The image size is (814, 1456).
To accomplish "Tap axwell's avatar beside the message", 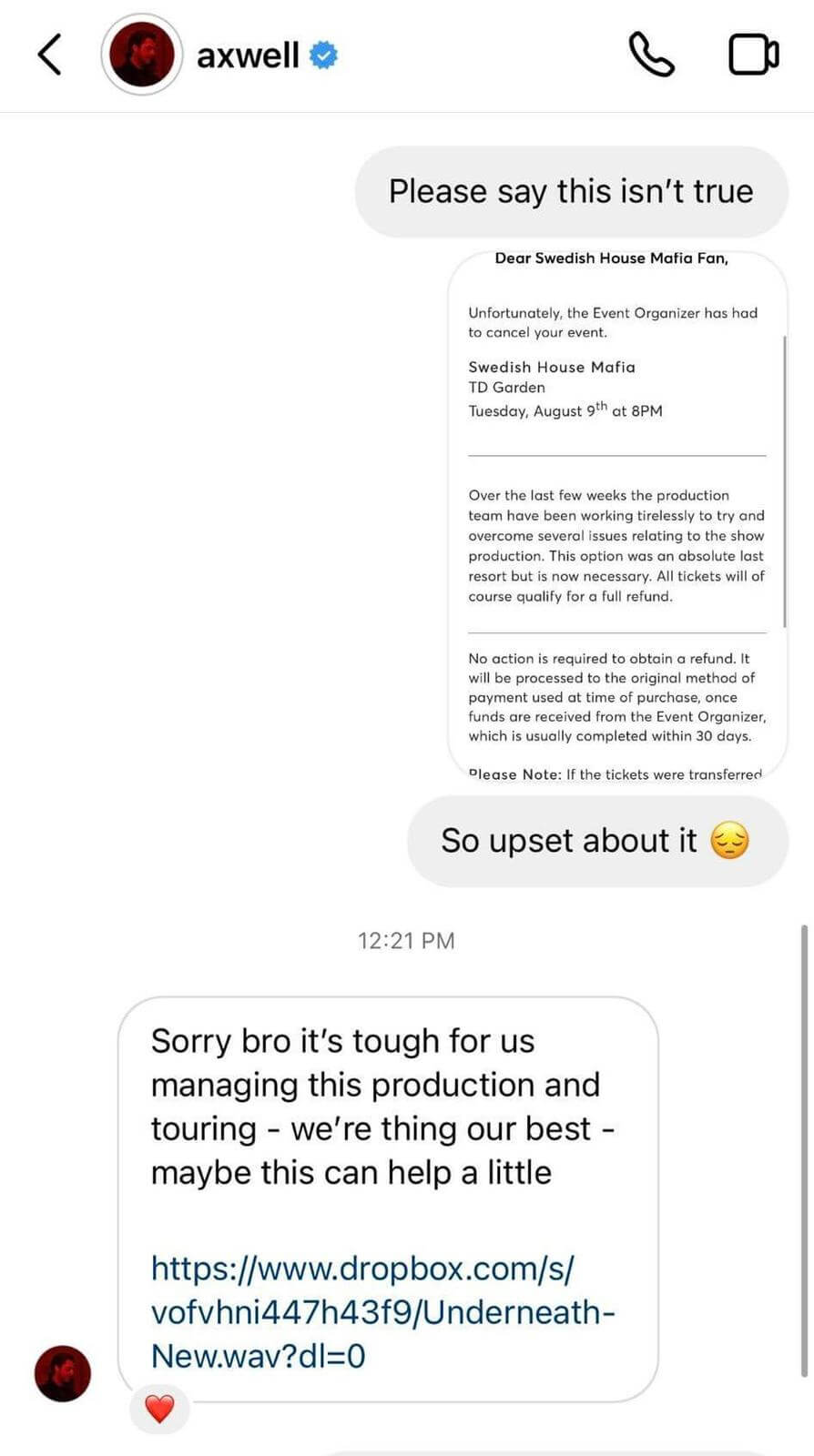I will point(63,1373).
